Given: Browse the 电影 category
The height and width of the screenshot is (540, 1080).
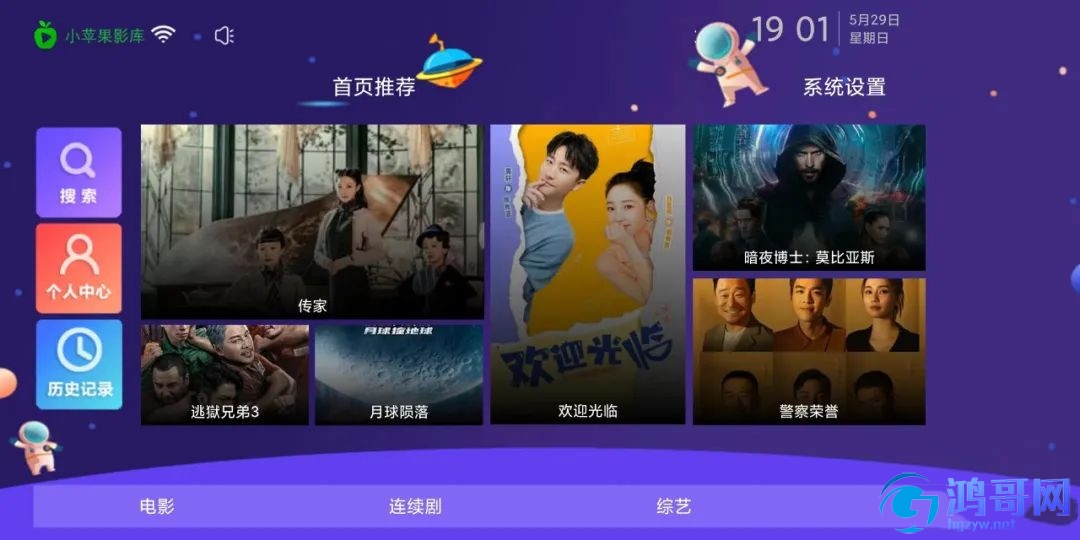Looking at the screenshot, I should tap(157, 506).
